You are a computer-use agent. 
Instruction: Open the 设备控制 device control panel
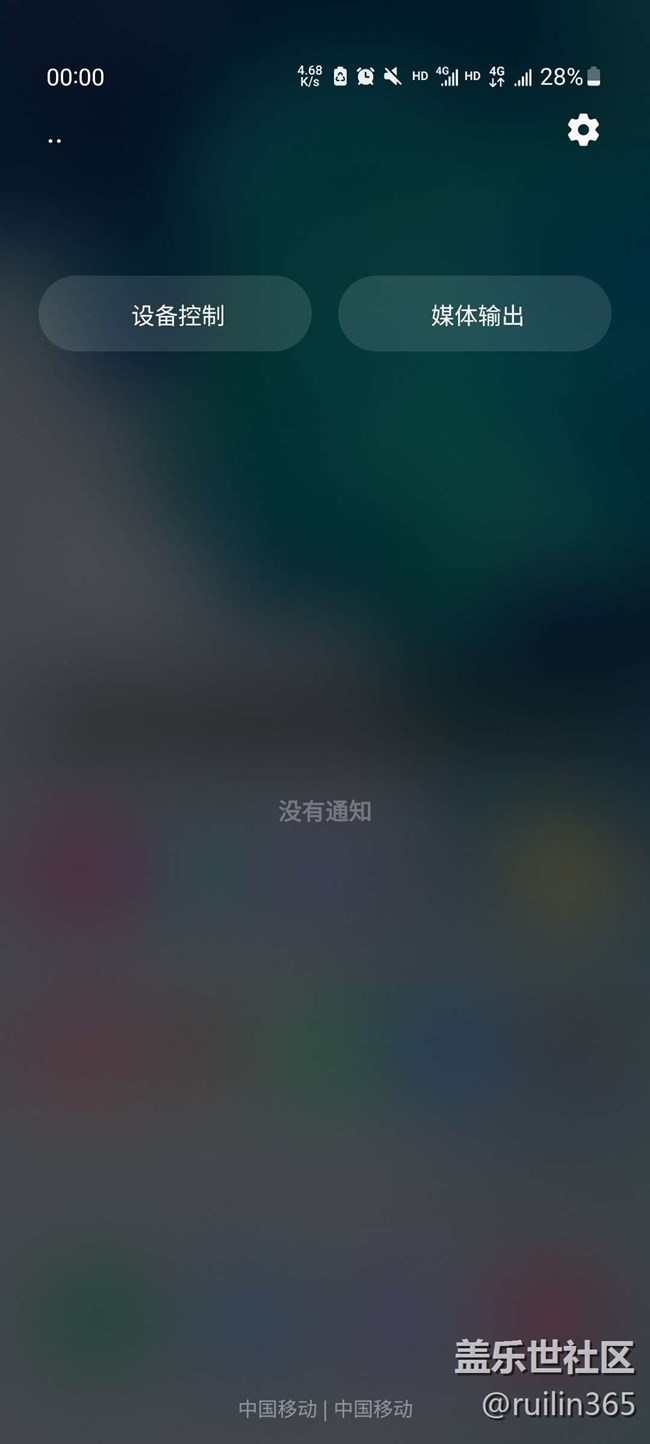(175, 314)
